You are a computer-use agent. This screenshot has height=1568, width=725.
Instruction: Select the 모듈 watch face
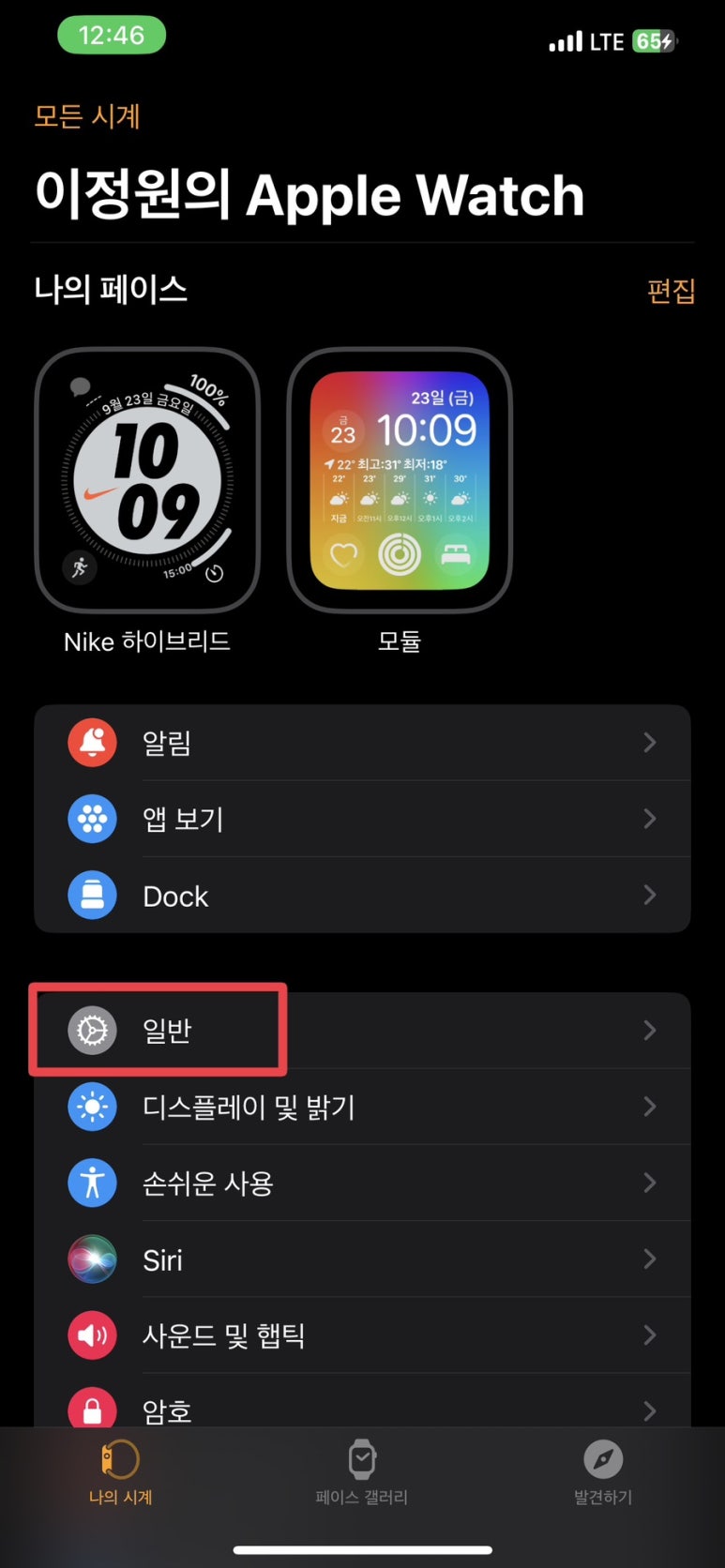coord(400,480)
